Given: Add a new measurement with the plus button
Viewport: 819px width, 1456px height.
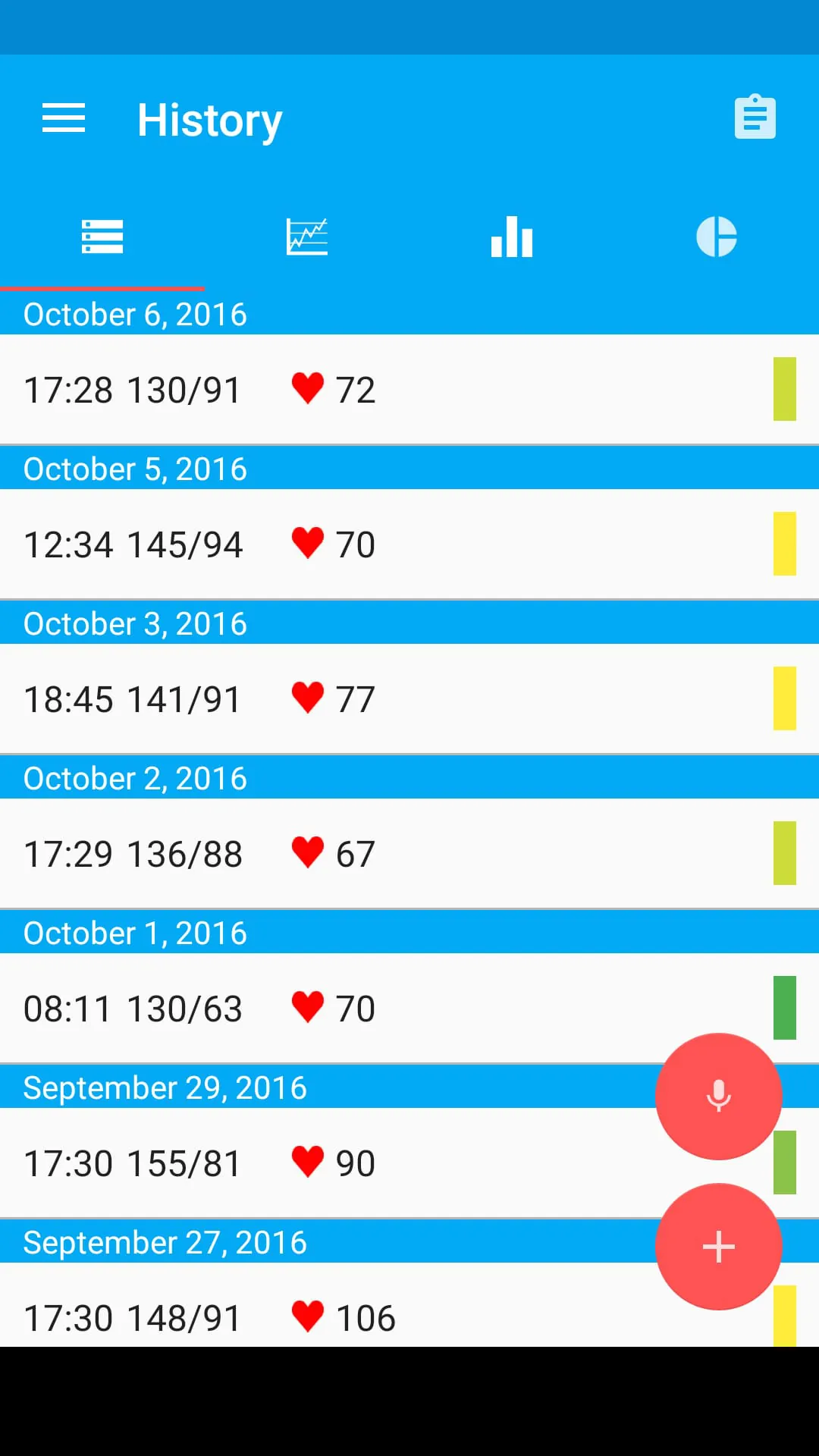Looking at the screenshot, I should 717,1246.
